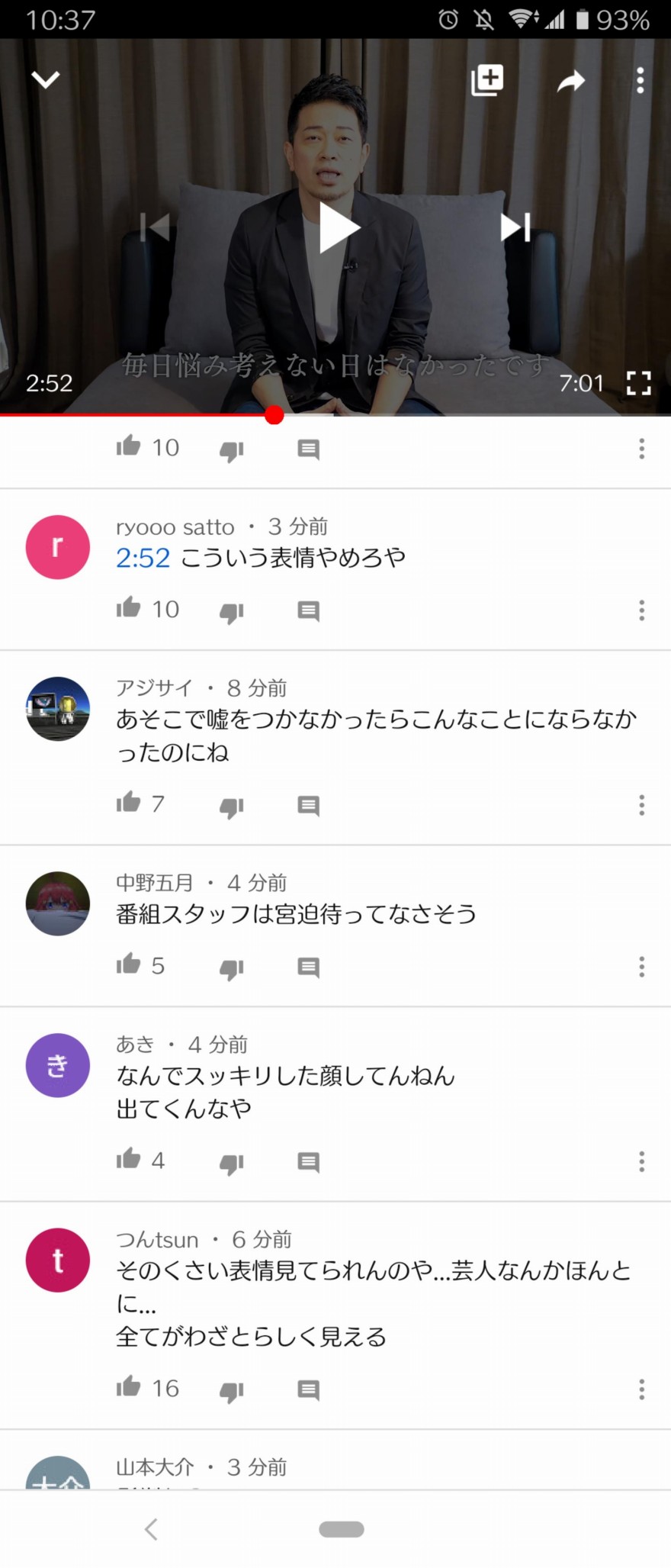Screen dimensions: 671x1568
Task: Jump to 2:52 timestamp link in comment
Action: 143,558
